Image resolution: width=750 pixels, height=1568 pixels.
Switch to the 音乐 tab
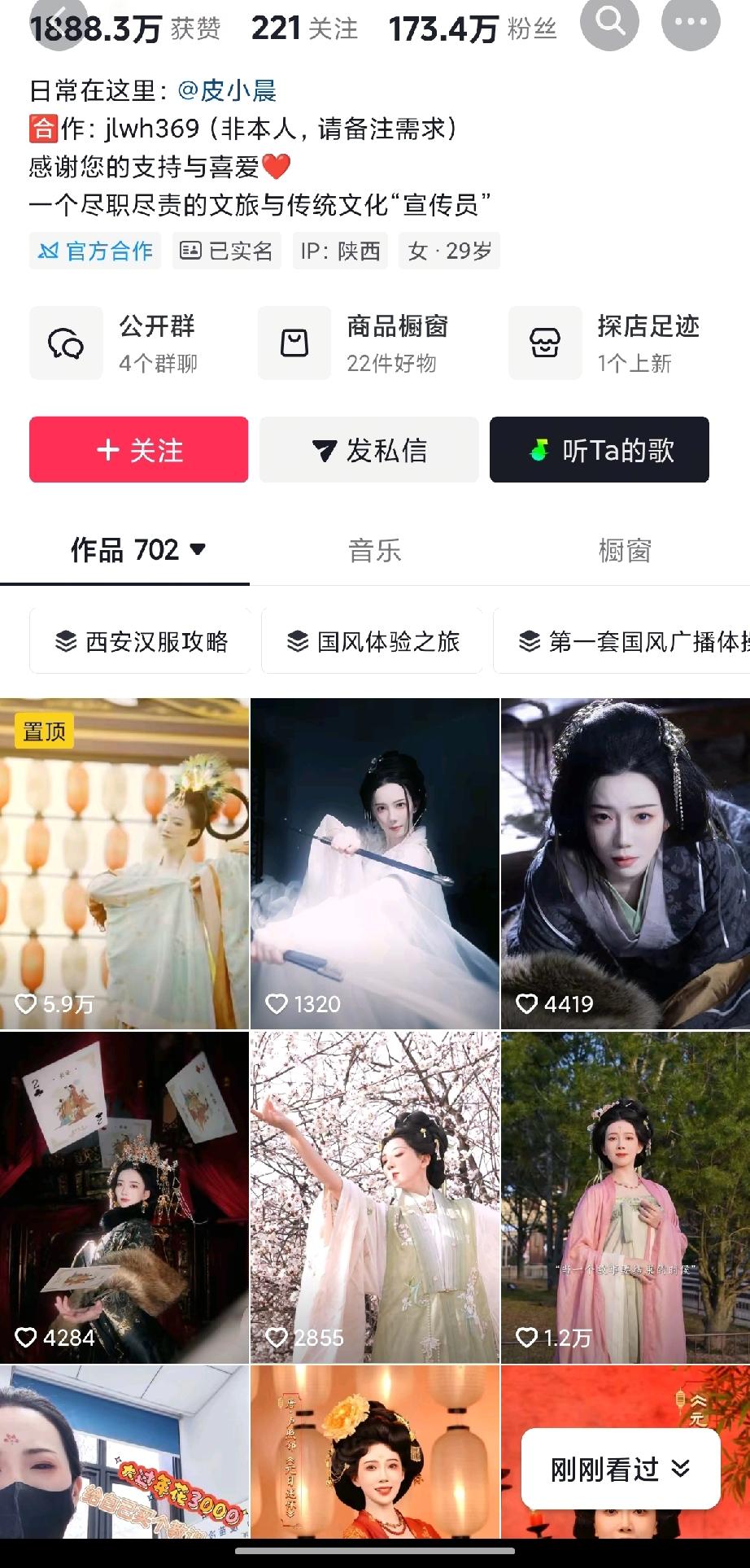[374, 549]
